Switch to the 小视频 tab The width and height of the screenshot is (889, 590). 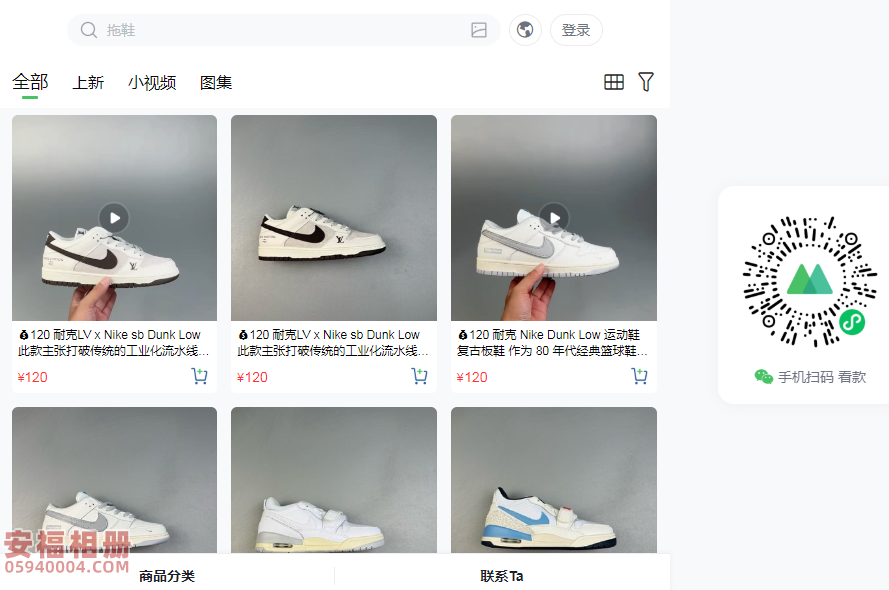pos(152,82)
